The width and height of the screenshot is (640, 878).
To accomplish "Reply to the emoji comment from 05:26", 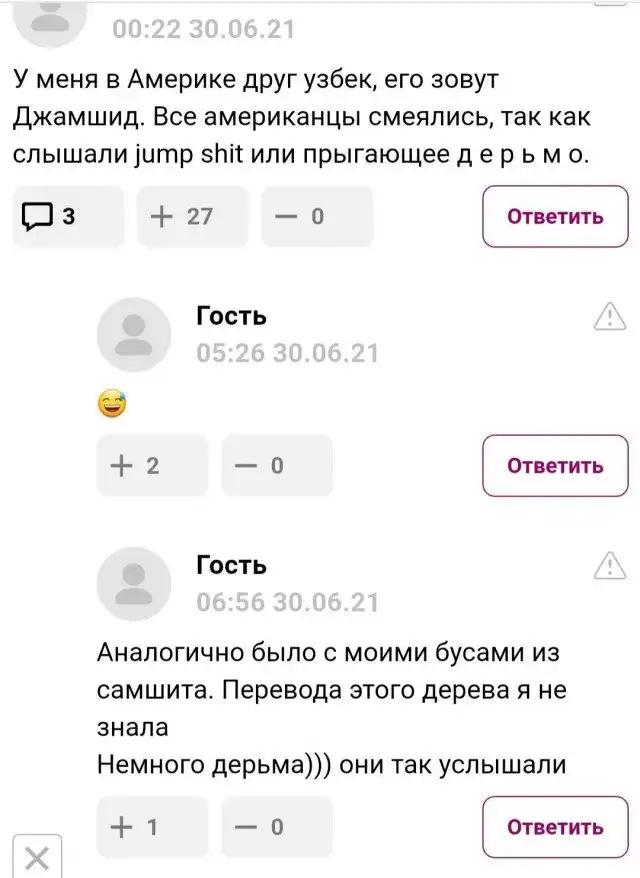I will [555, 466].
